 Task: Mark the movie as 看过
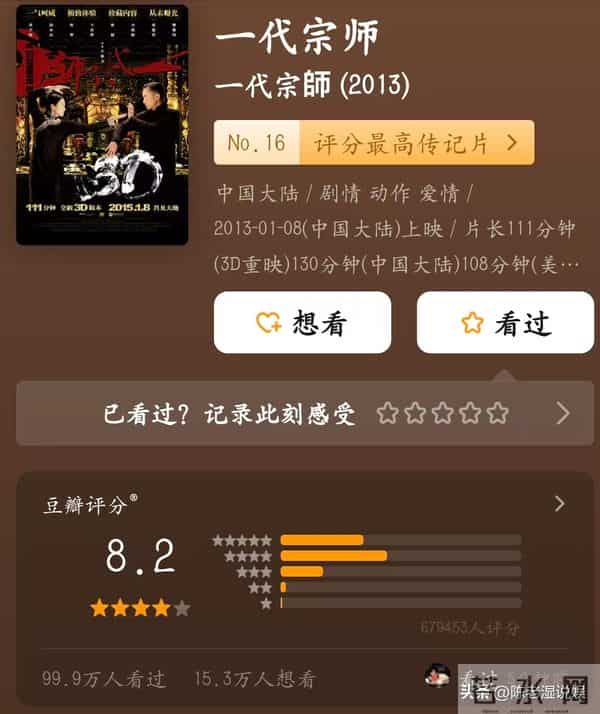click(504, 323)
